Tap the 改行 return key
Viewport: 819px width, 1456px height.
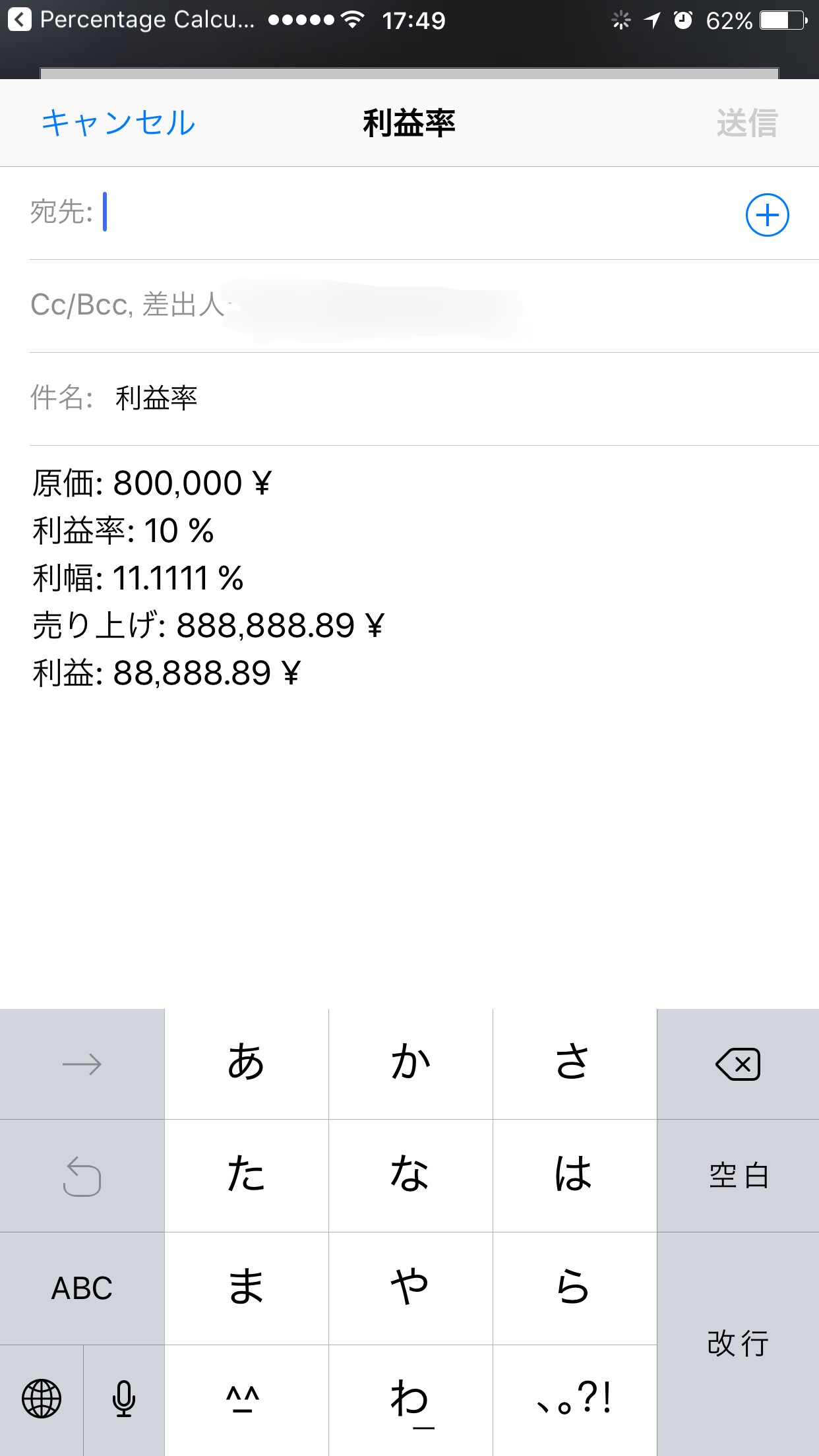pos(738,1343)
